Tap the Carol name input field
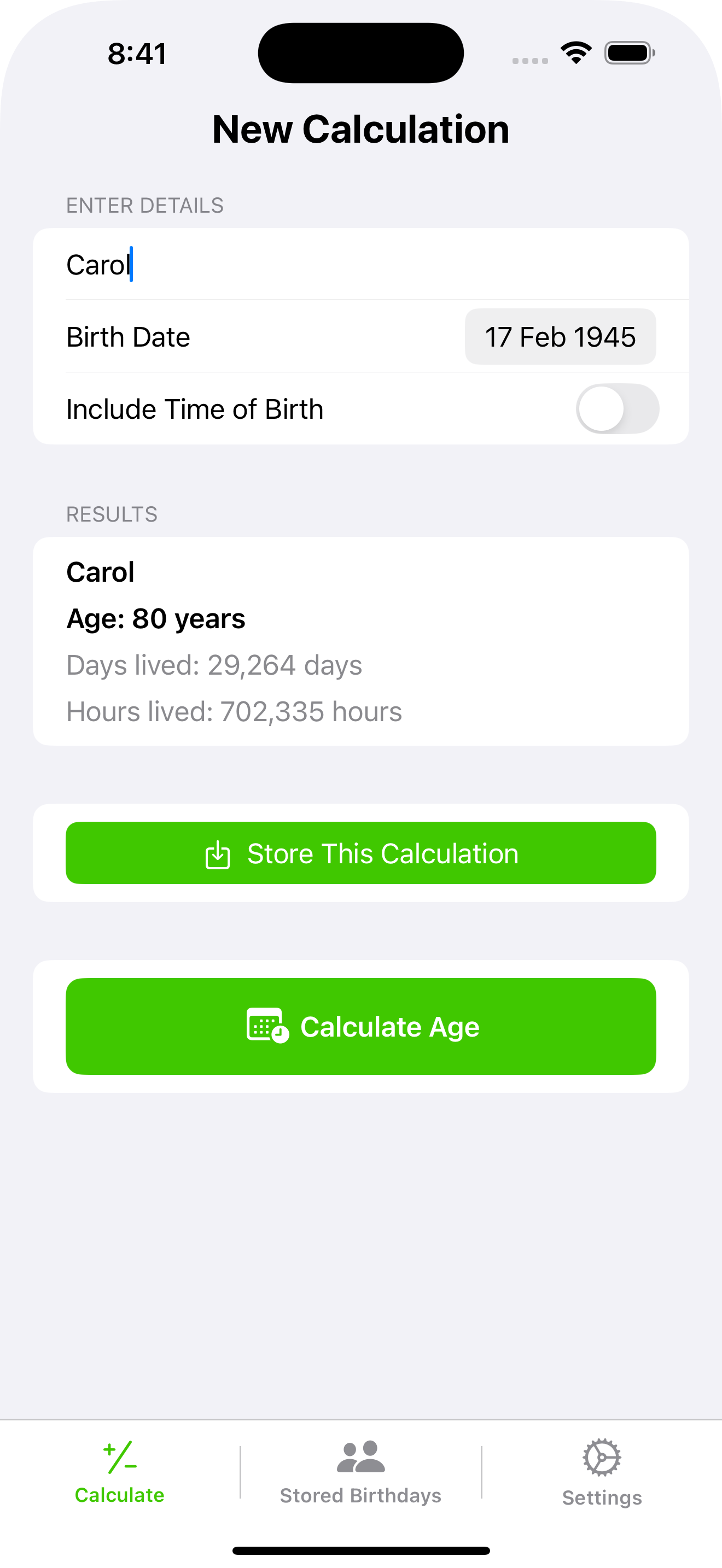The image size is (722, 1568). (x=243, y=265)
